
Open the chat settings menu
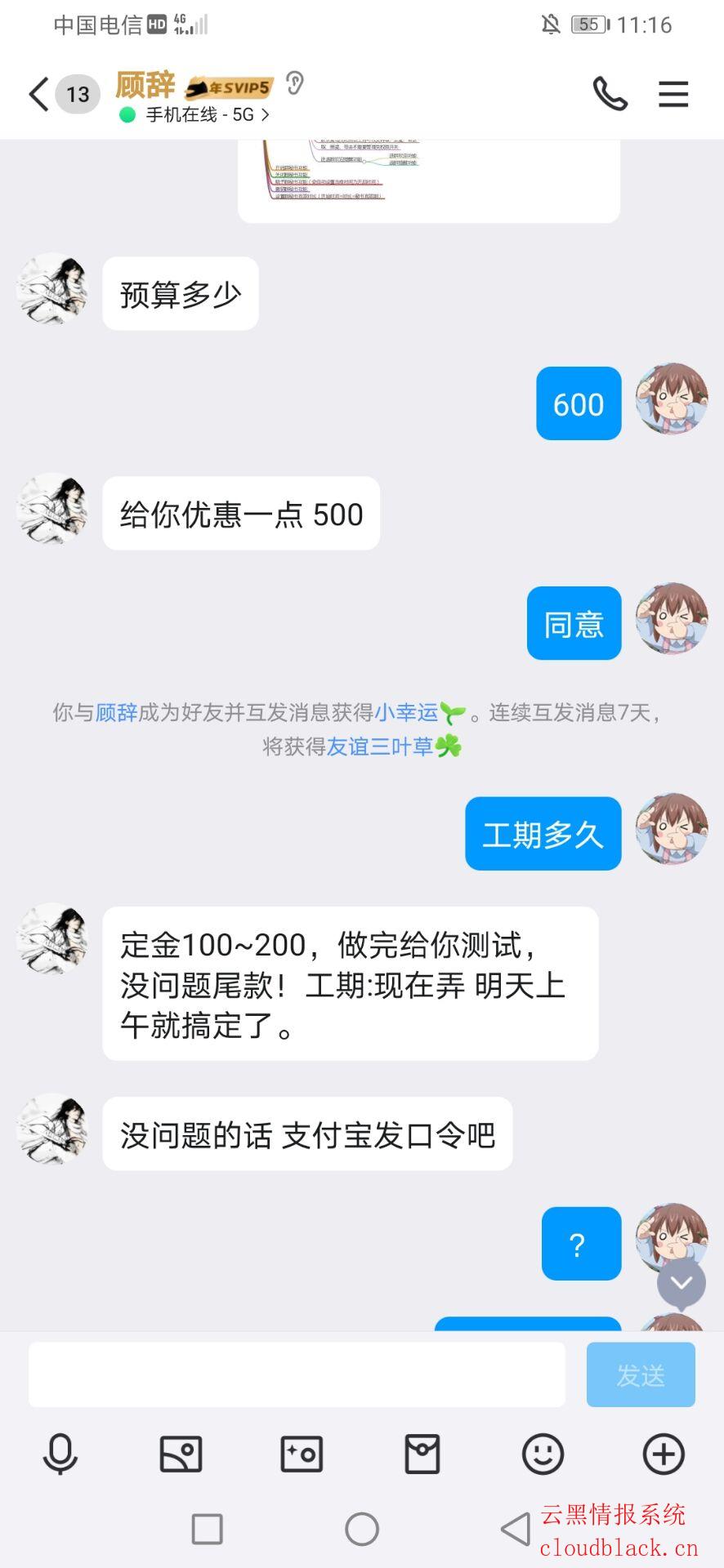tap(673, 94)
